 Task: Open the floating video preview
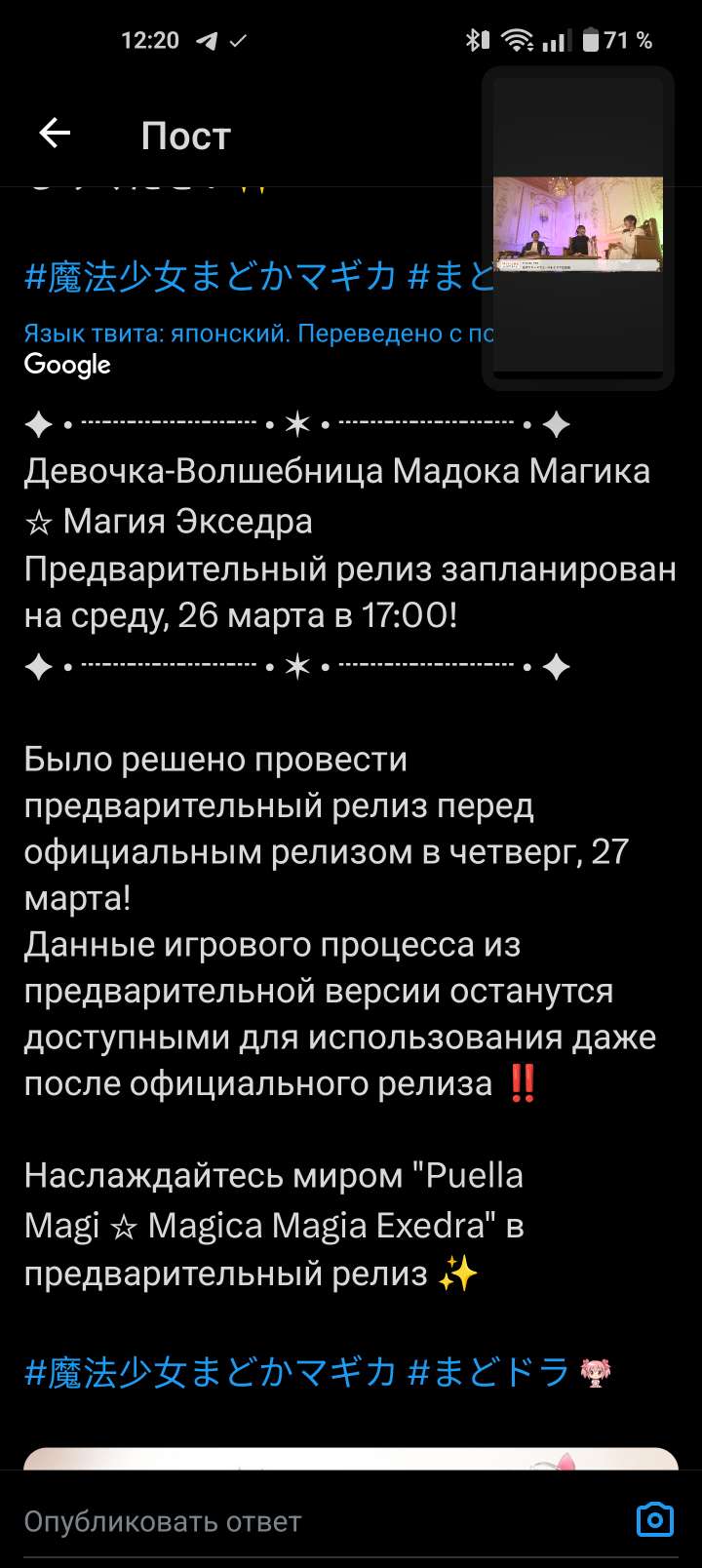[577, 224]
